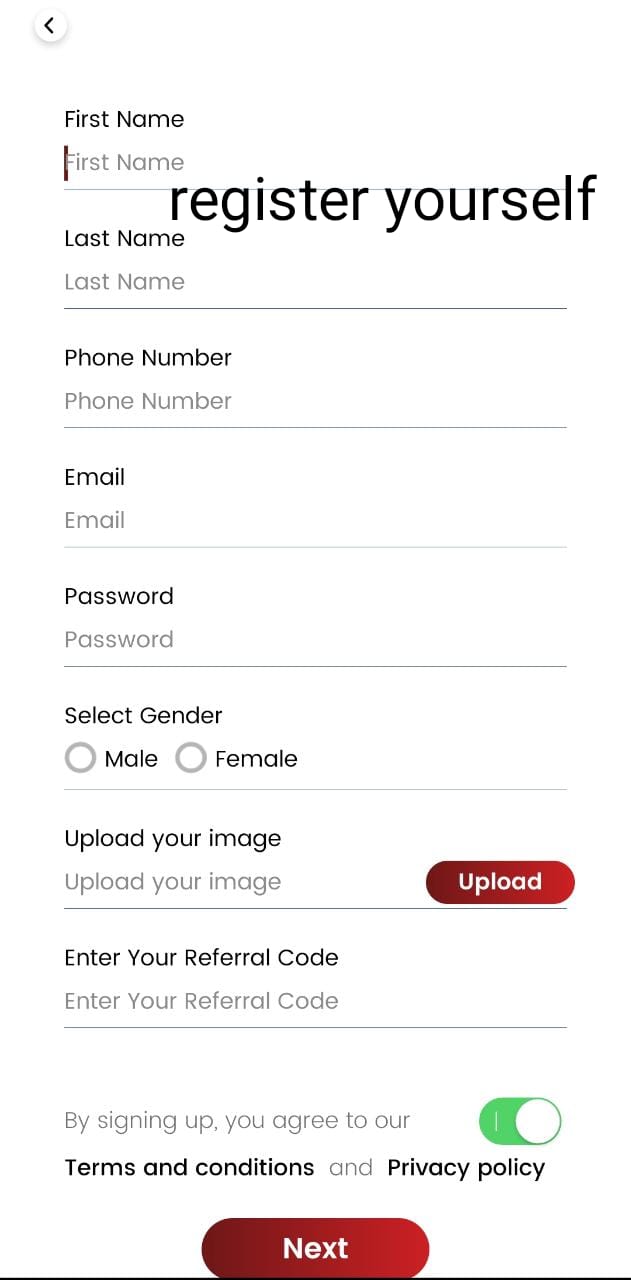Select the Email input
The height and width of the screenshot is (1280, 631).
pyautogui.click(x=315, y=520)
